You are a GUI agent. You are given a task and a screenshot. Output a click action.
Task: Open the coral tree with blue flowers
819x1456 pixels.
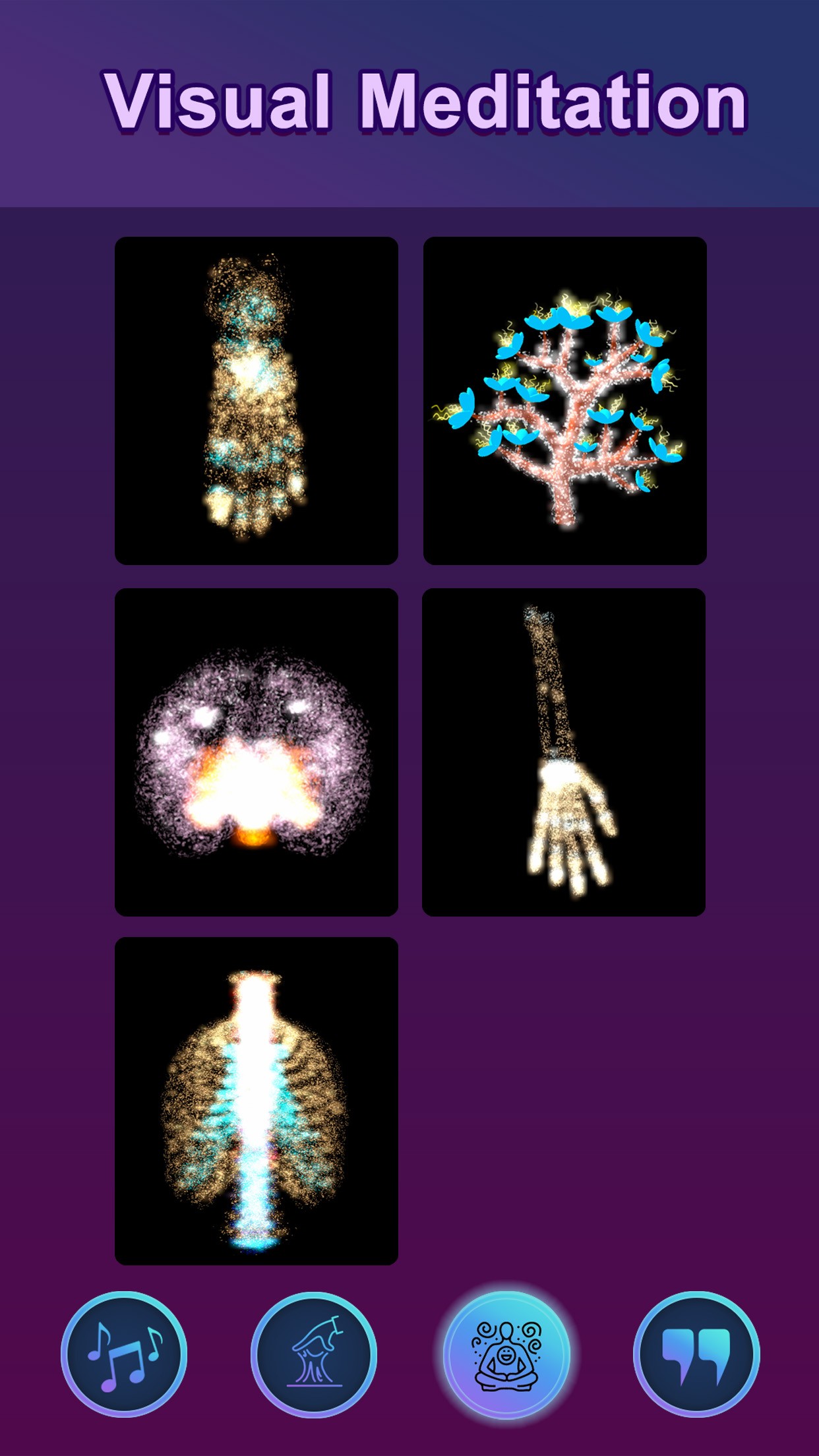564,400
